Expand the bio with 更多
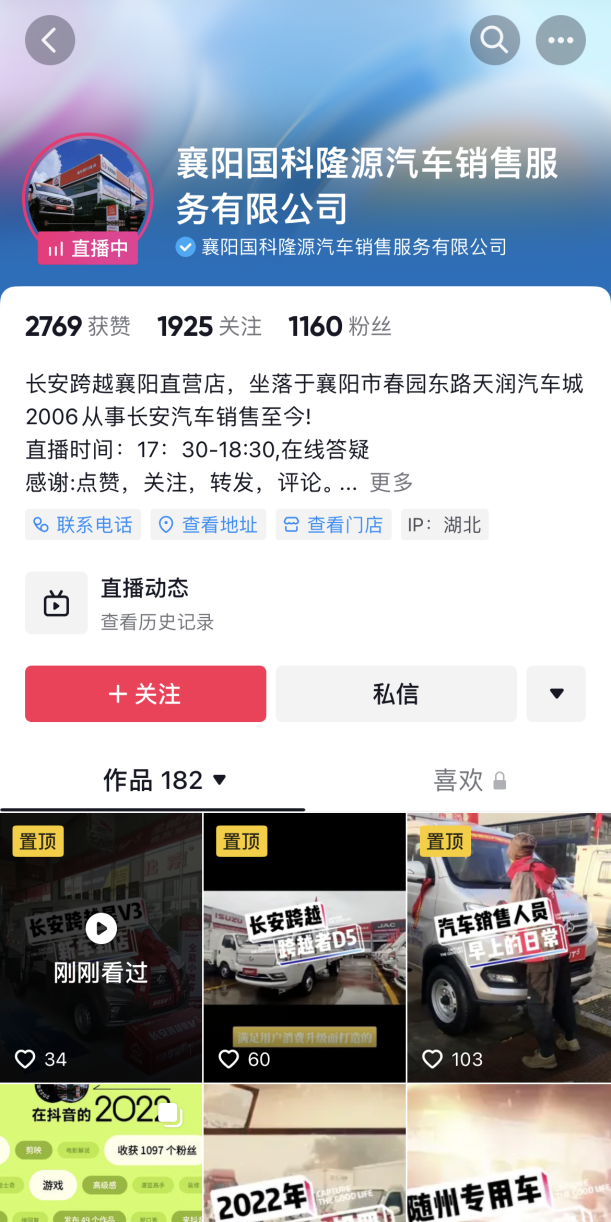This screenshot has height=1222, width=611. (x=391, y=482)
